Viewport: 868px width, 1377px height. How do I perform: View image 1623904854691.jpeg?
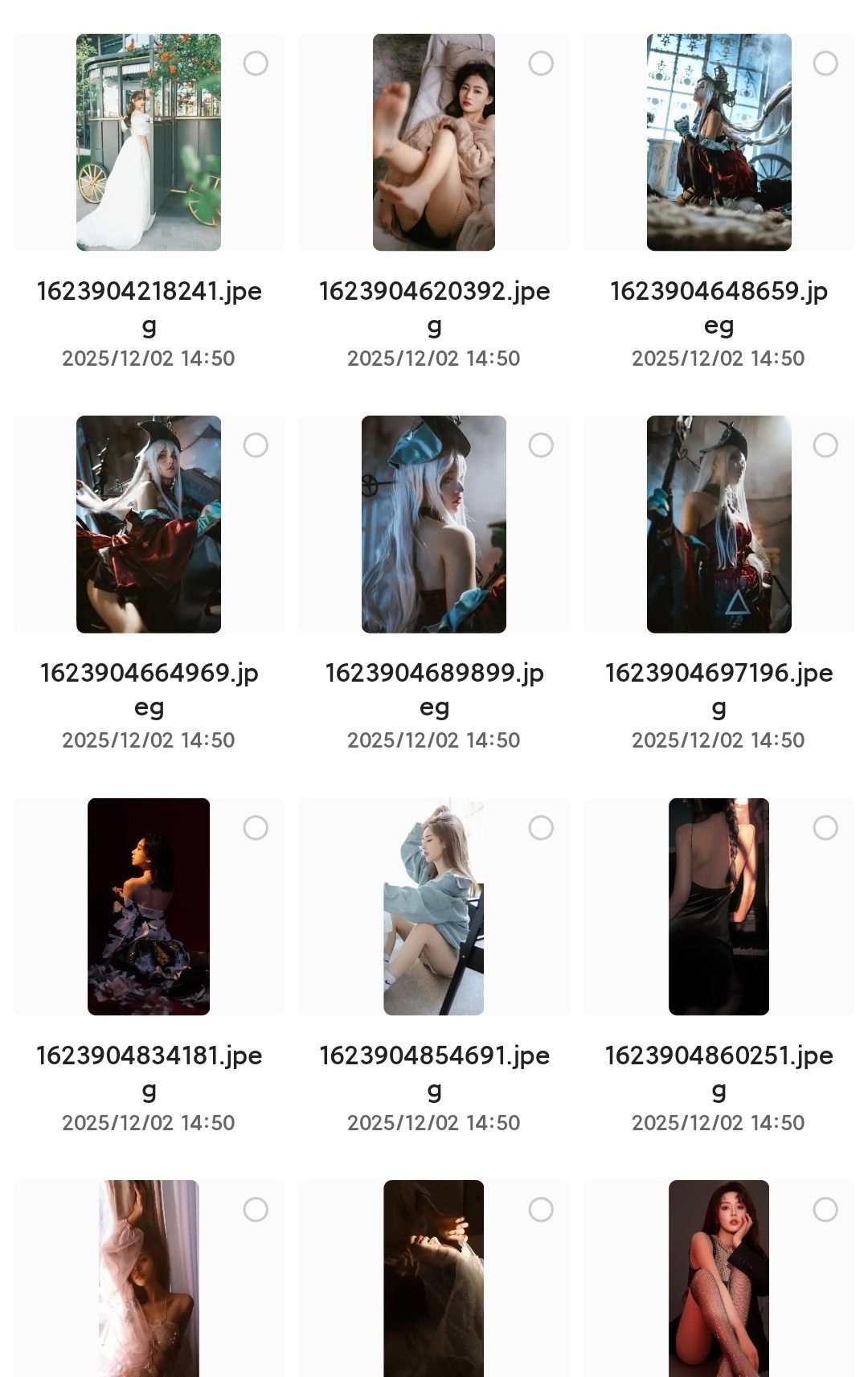(x=434, y=907)
